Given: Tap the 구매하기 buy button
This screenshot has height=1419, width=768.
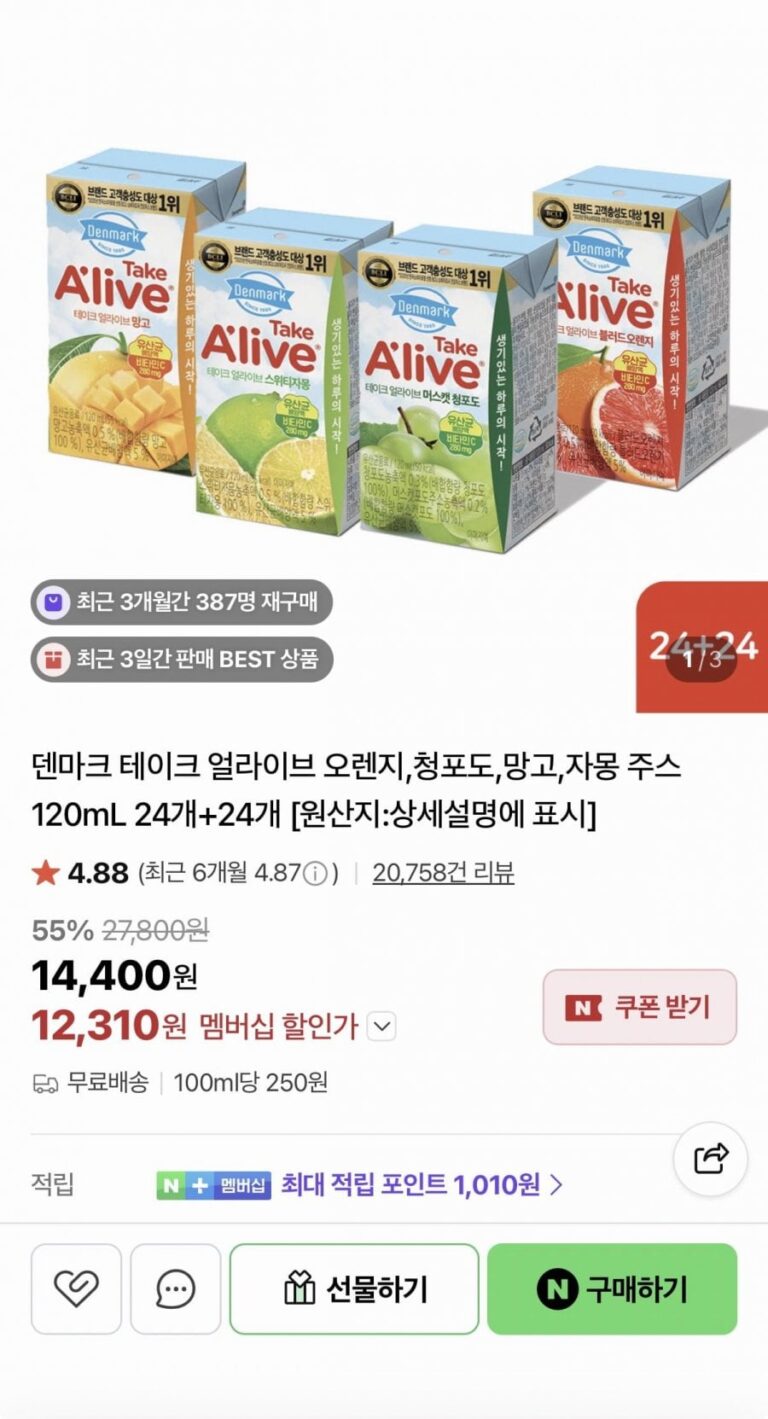Looking at the screenshot, I should (612, 1289).
